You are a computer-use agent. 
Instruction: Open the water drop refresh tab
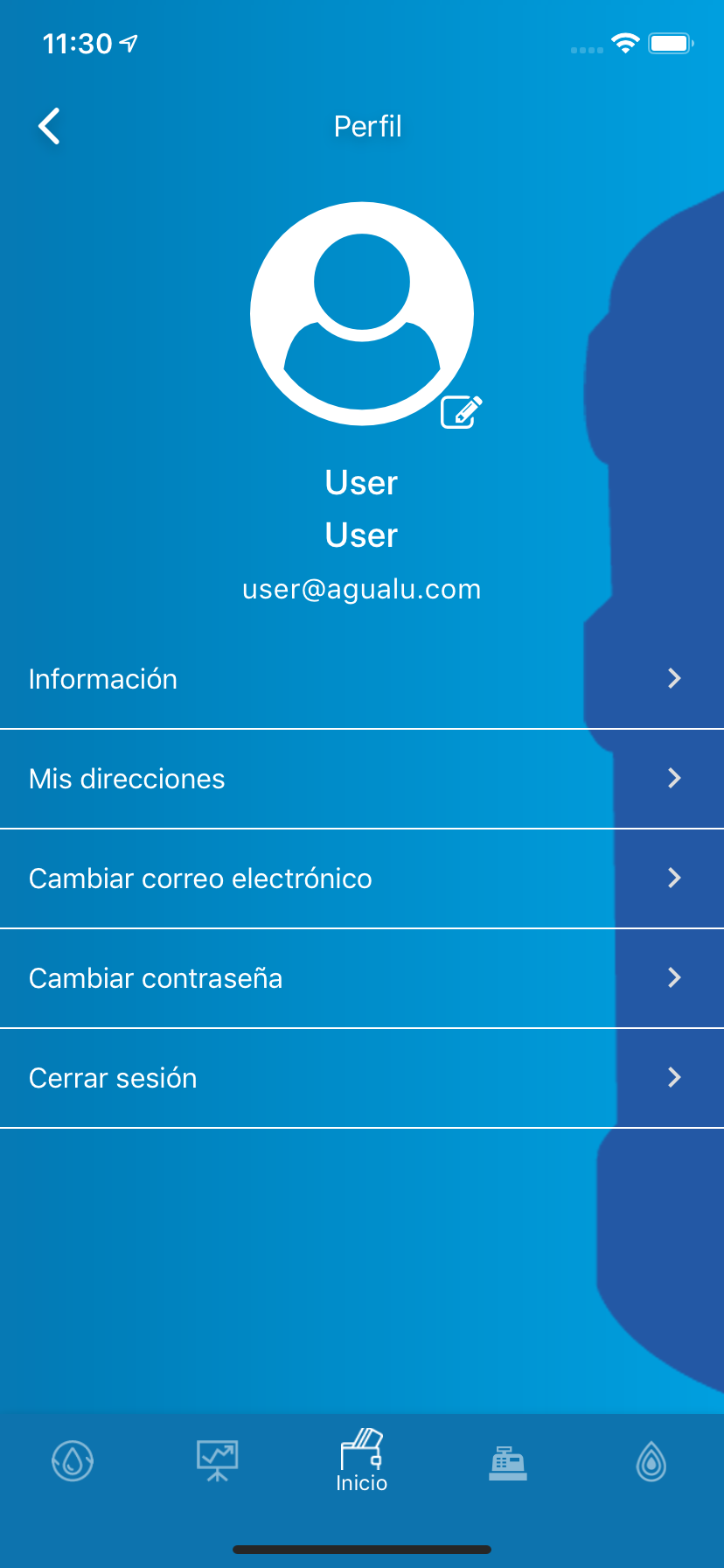(73, 1460)
